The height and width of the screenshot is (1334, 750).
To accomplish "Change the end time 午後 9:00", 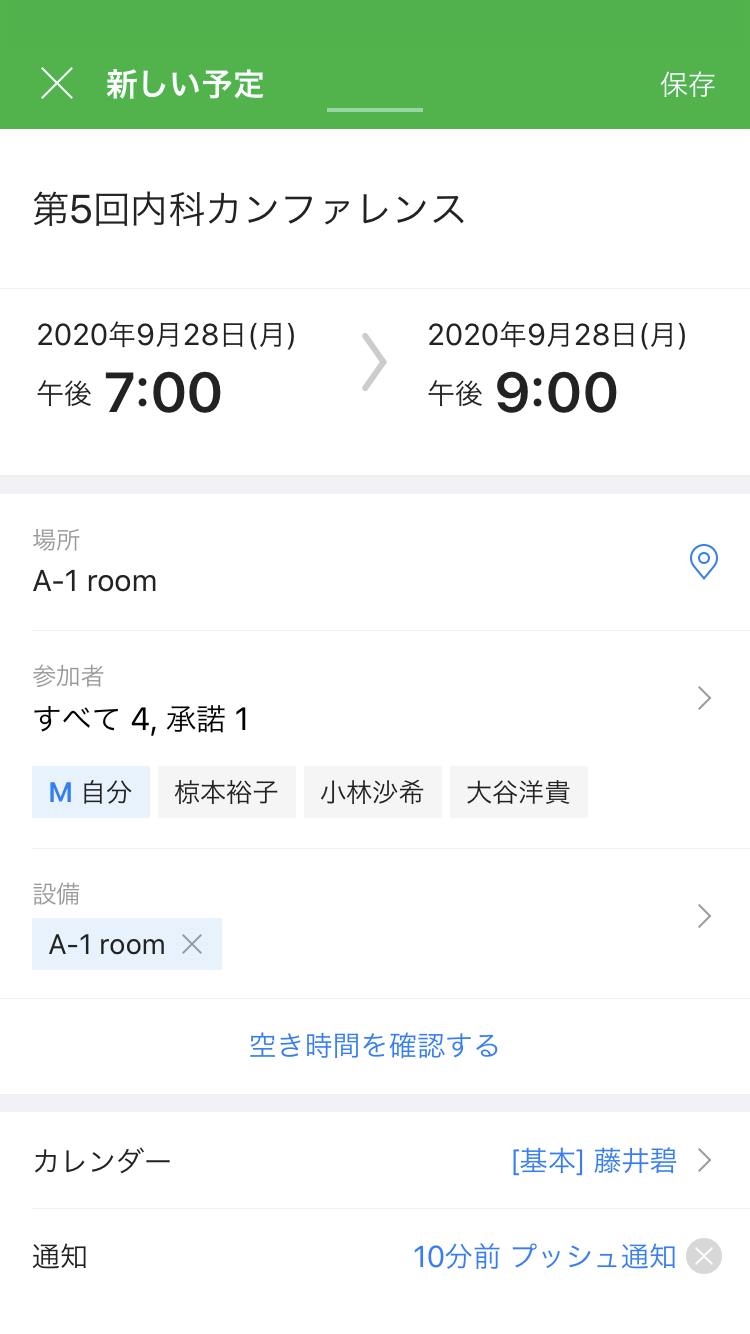I will pos(553,391).
